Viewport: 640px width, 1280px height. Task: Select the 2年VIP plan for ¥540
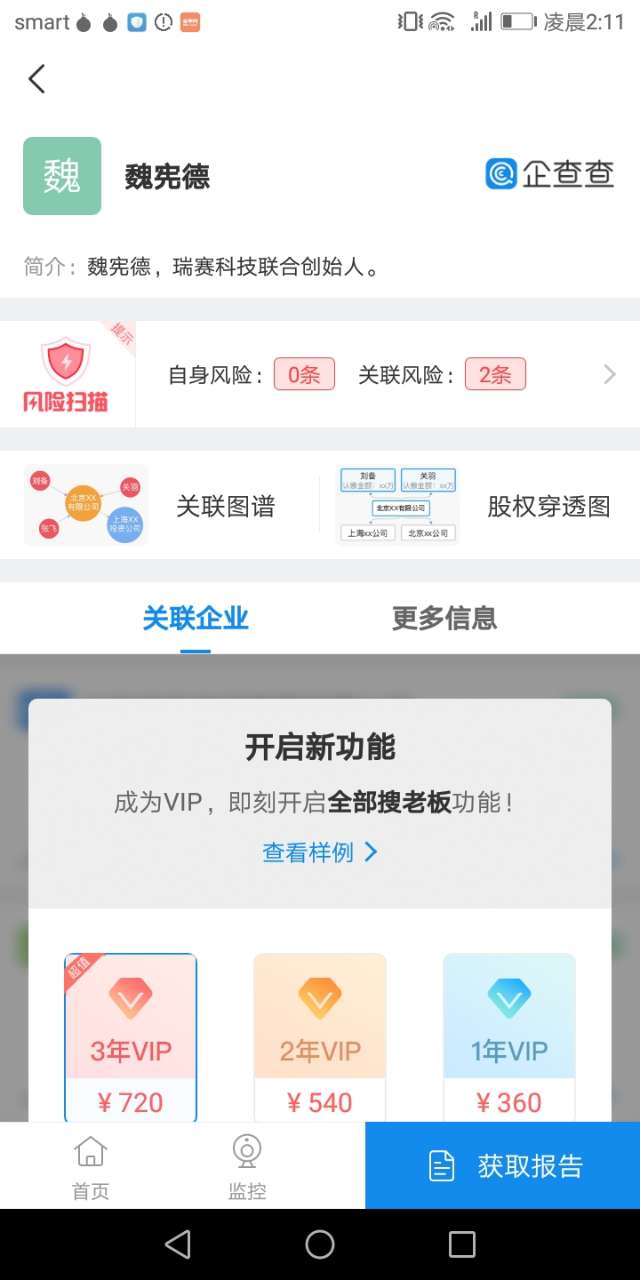(x=320, y=1038)
